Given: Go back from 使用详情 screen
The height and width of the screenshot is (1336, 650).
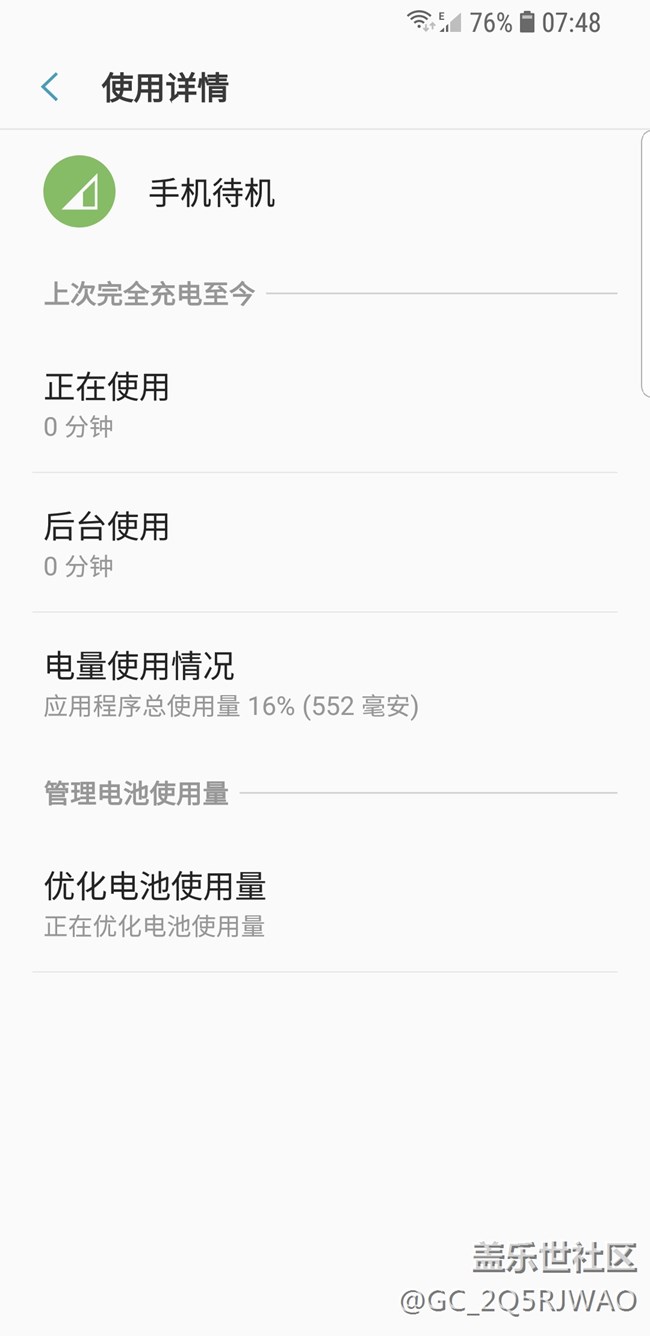Looking at the screenshot, I should [49, 87].
